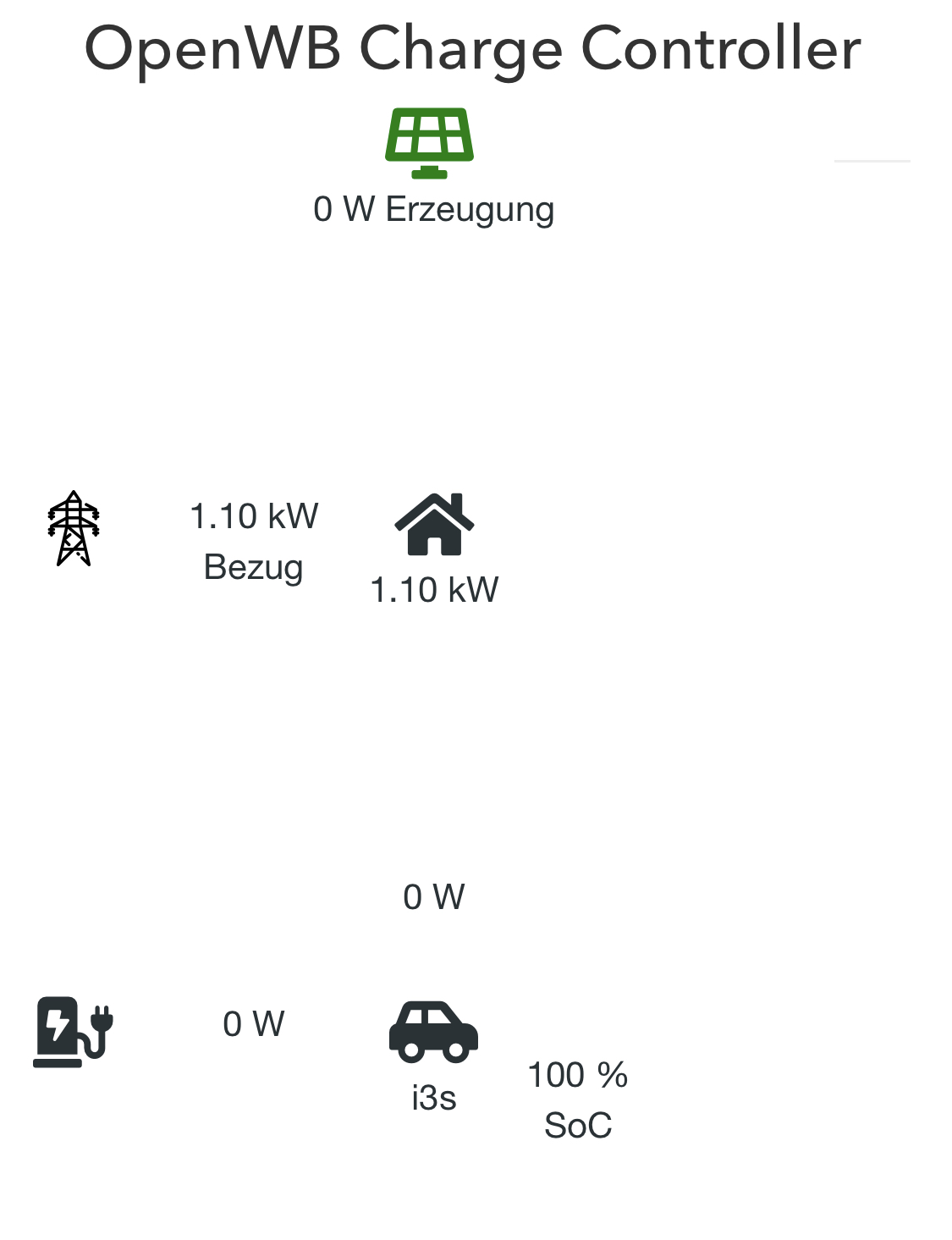Tap the charging station icon

point(73,1031)
